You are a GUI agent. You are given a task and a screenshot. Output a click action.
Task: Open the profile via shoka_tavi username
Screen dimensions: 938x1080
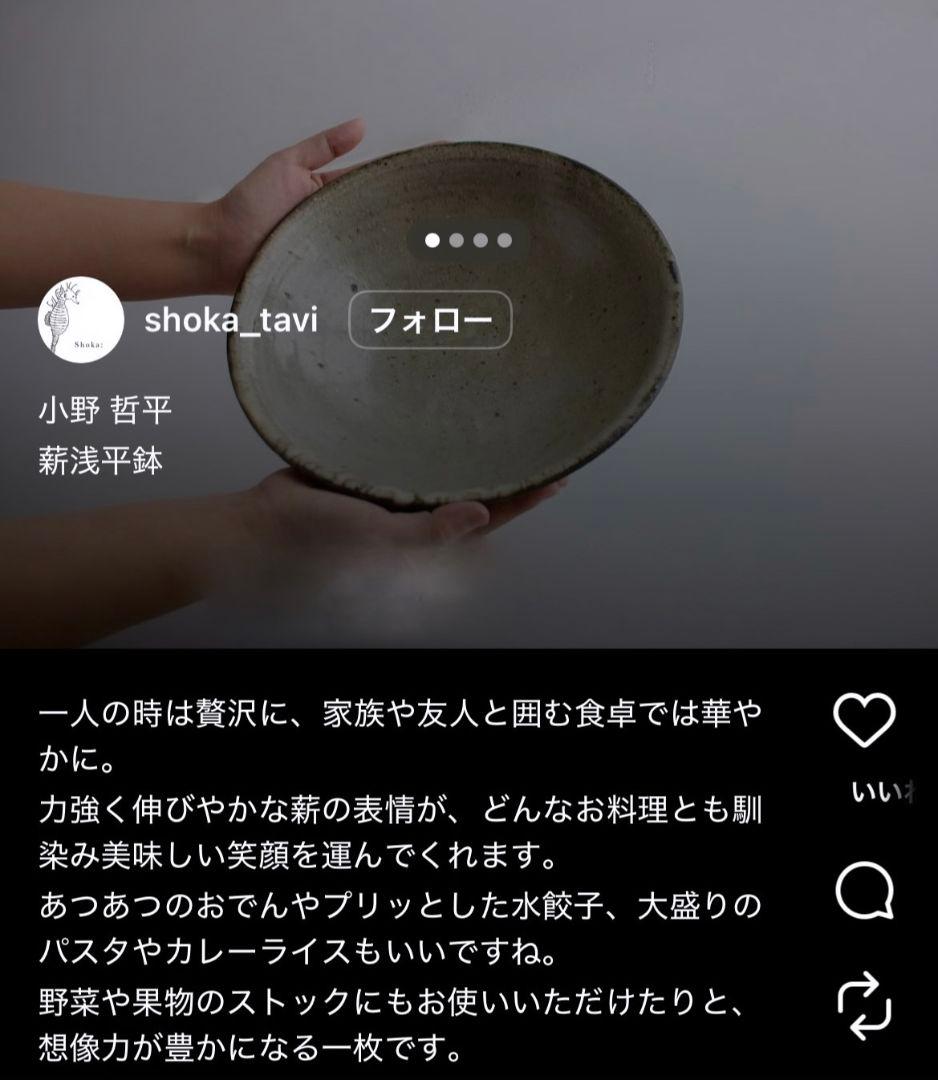(x=231, y=318)
